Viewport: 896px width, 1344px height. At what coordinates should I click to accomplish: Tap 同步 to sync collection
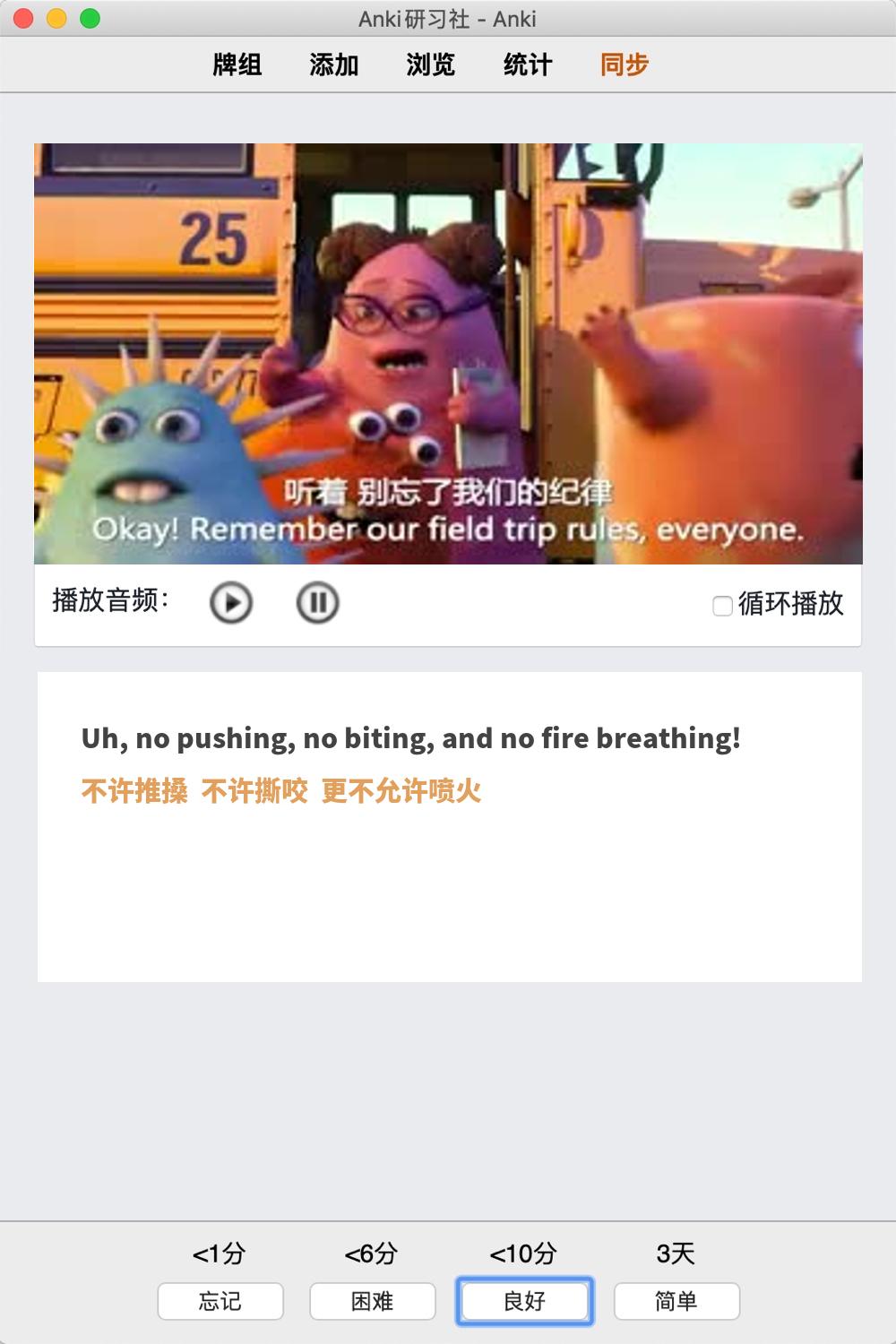pos(625,65)
